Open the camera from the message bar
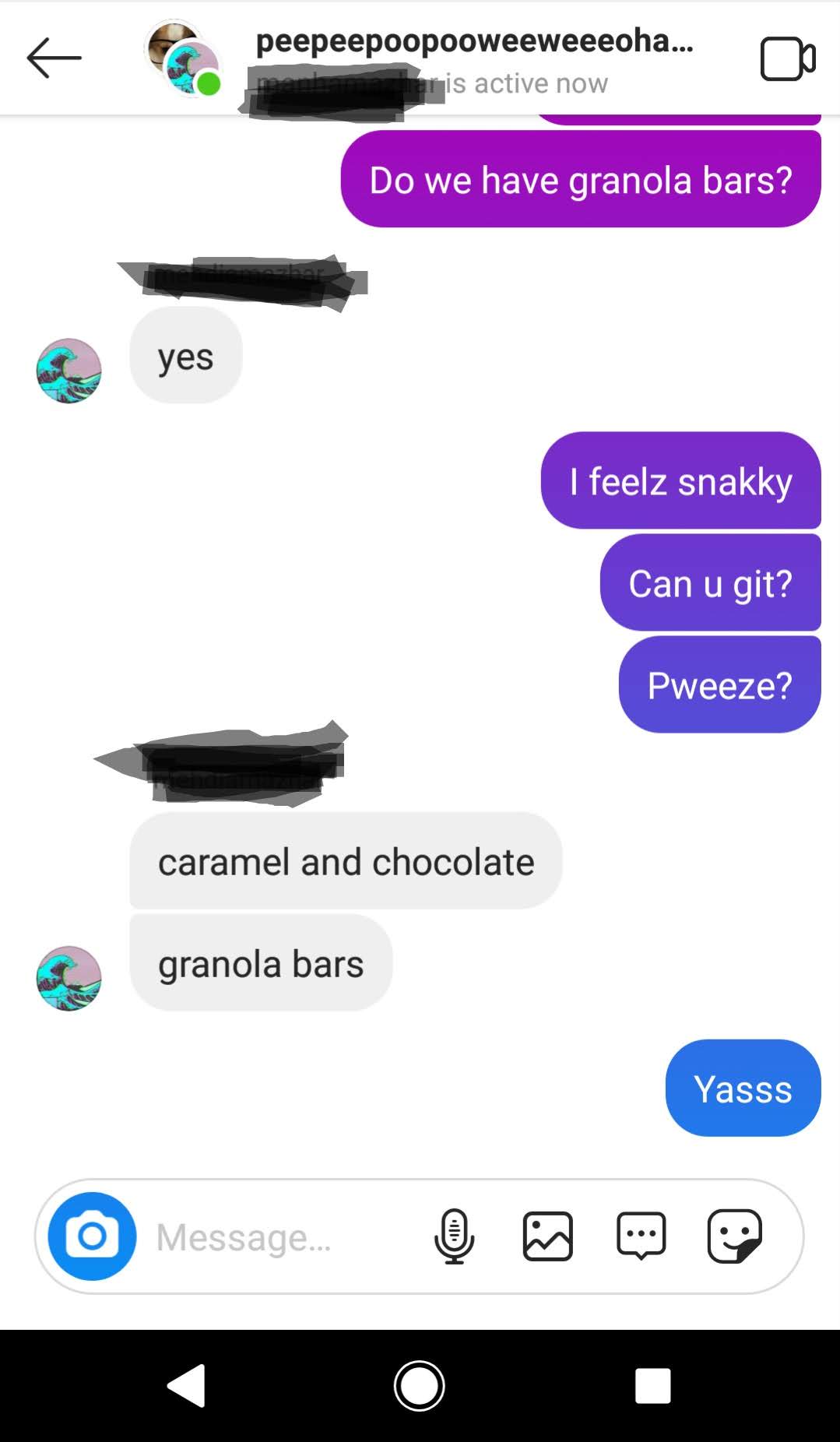840x1442 pixels. click(92, 1236)
